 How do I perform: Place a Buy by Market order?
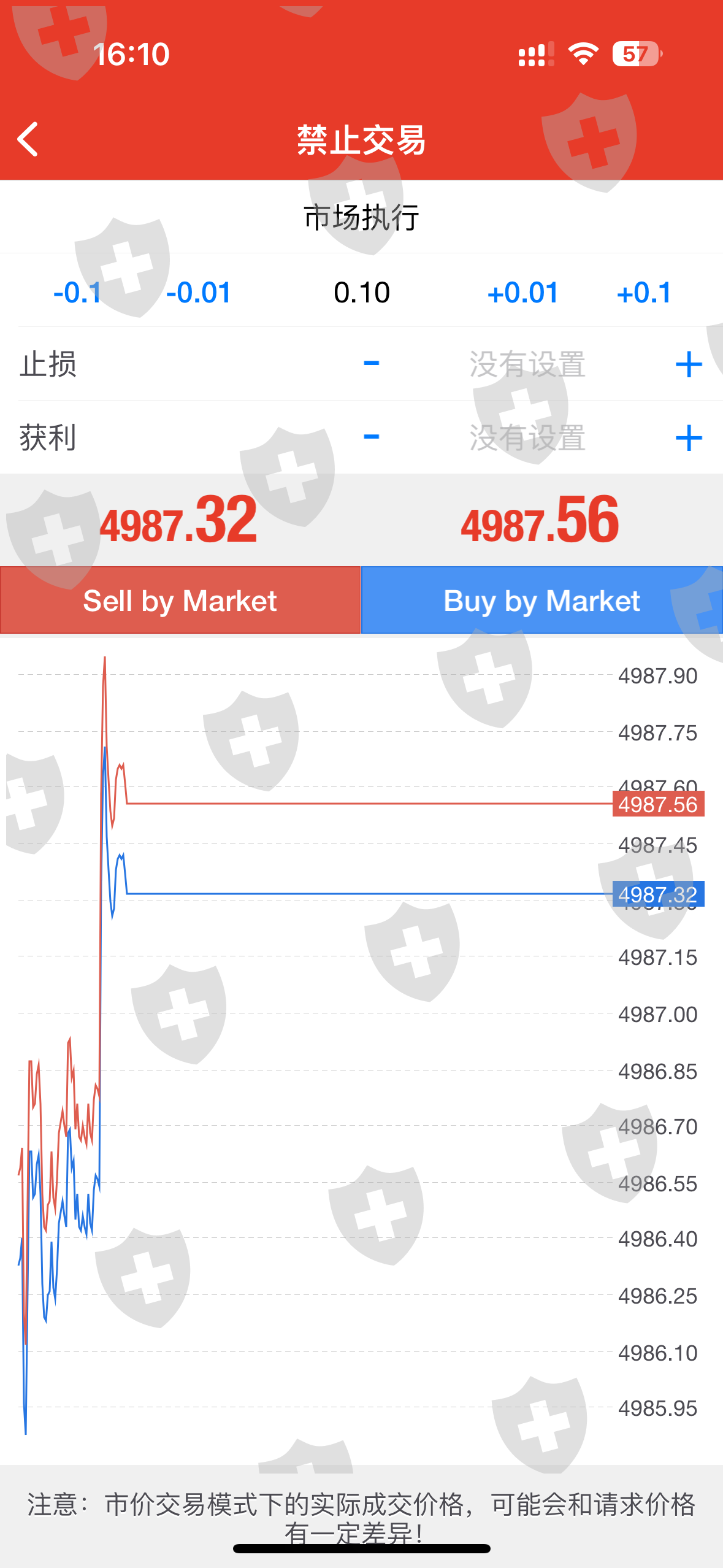tap(542, 601)
